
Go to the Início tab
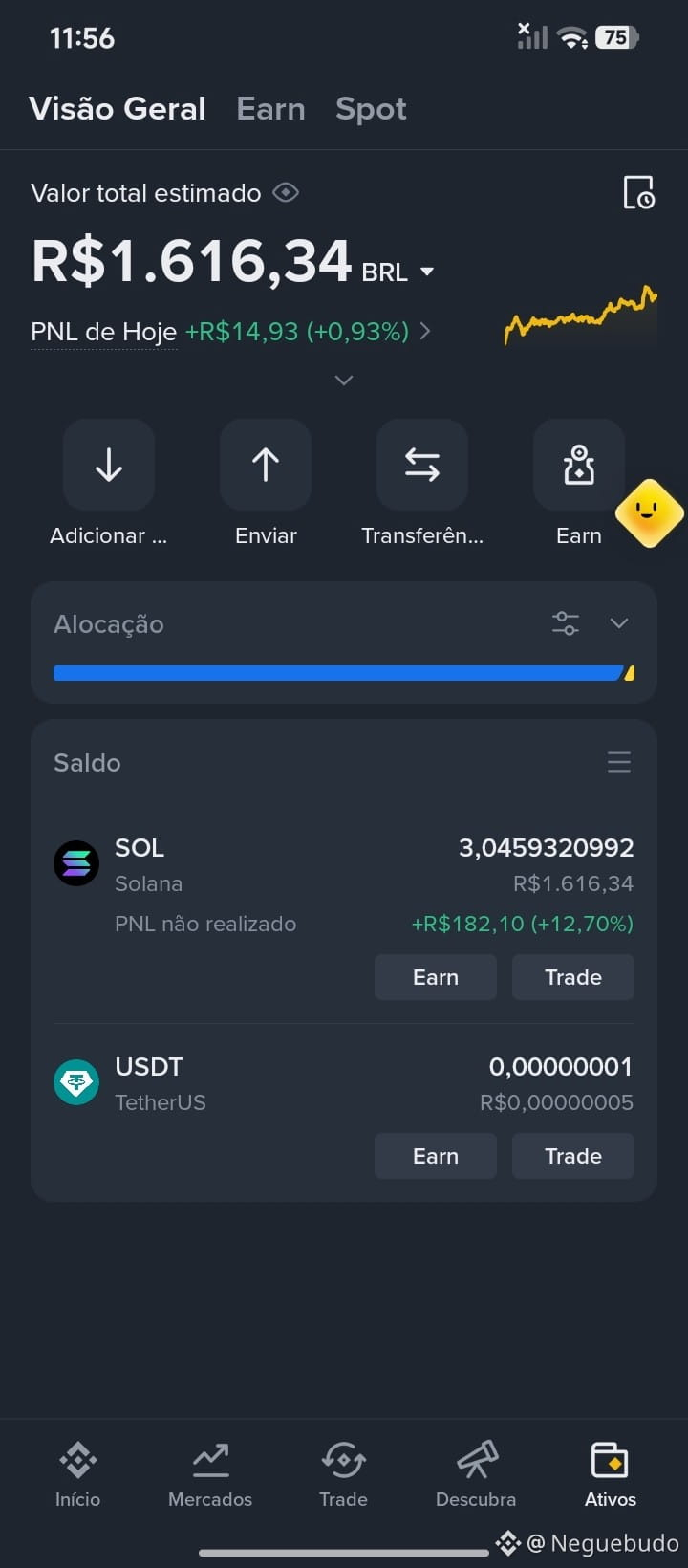coord(78,1474)
